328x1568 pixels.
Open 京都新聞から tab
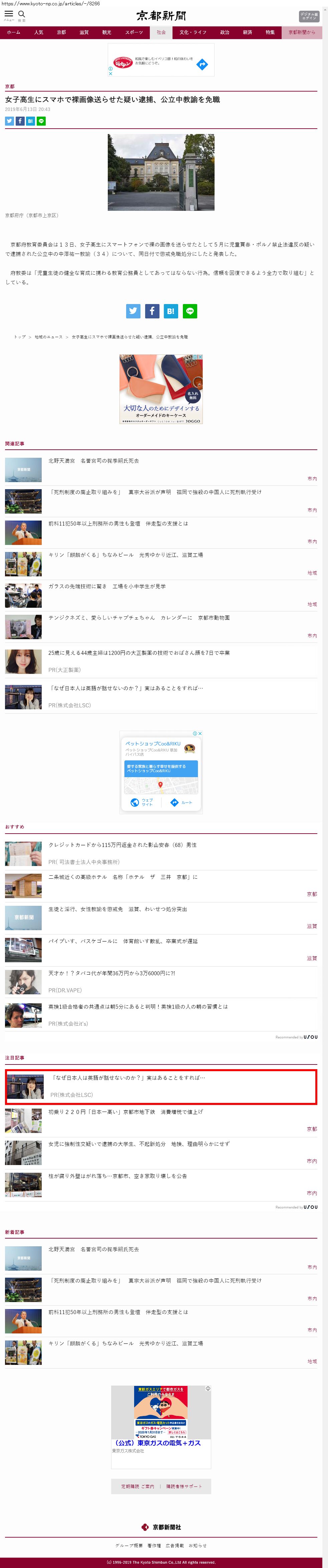(x=301, y=32)
